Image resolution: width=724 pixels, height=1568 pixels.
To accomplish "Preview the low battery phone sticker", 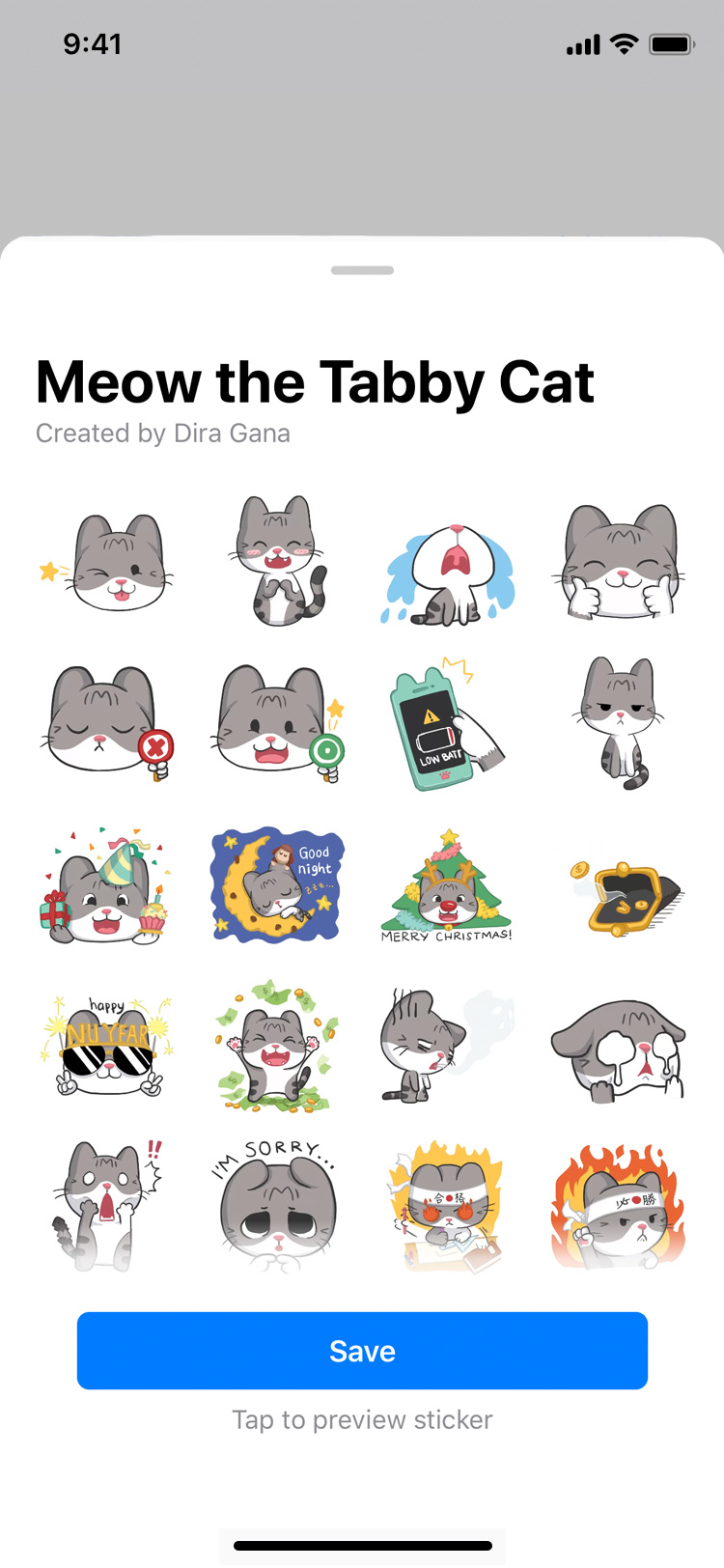I will tap(449, 724).
